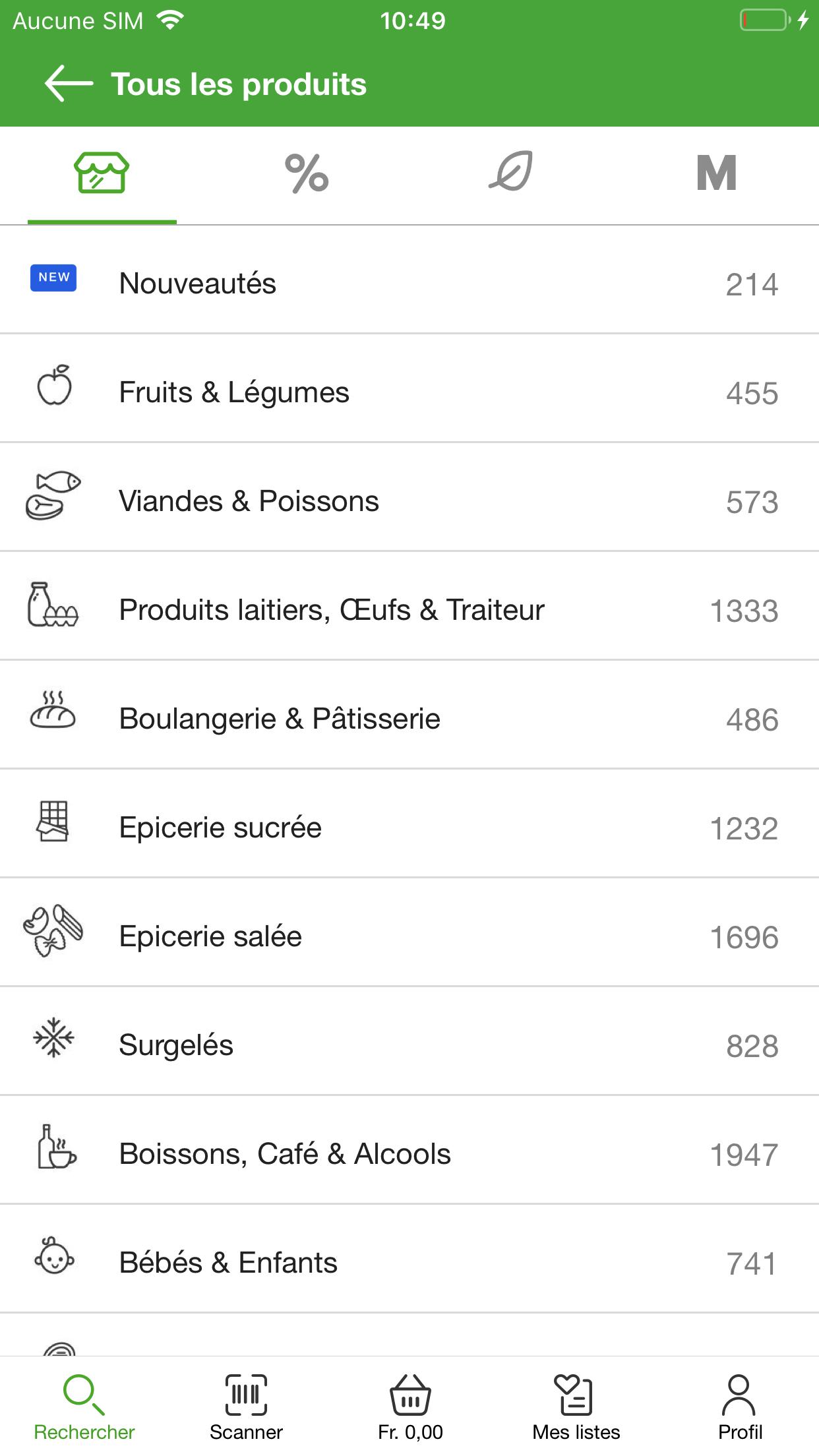Open the % promotions tab
This screenshot has width=819, height=1456.
point(307,174)
